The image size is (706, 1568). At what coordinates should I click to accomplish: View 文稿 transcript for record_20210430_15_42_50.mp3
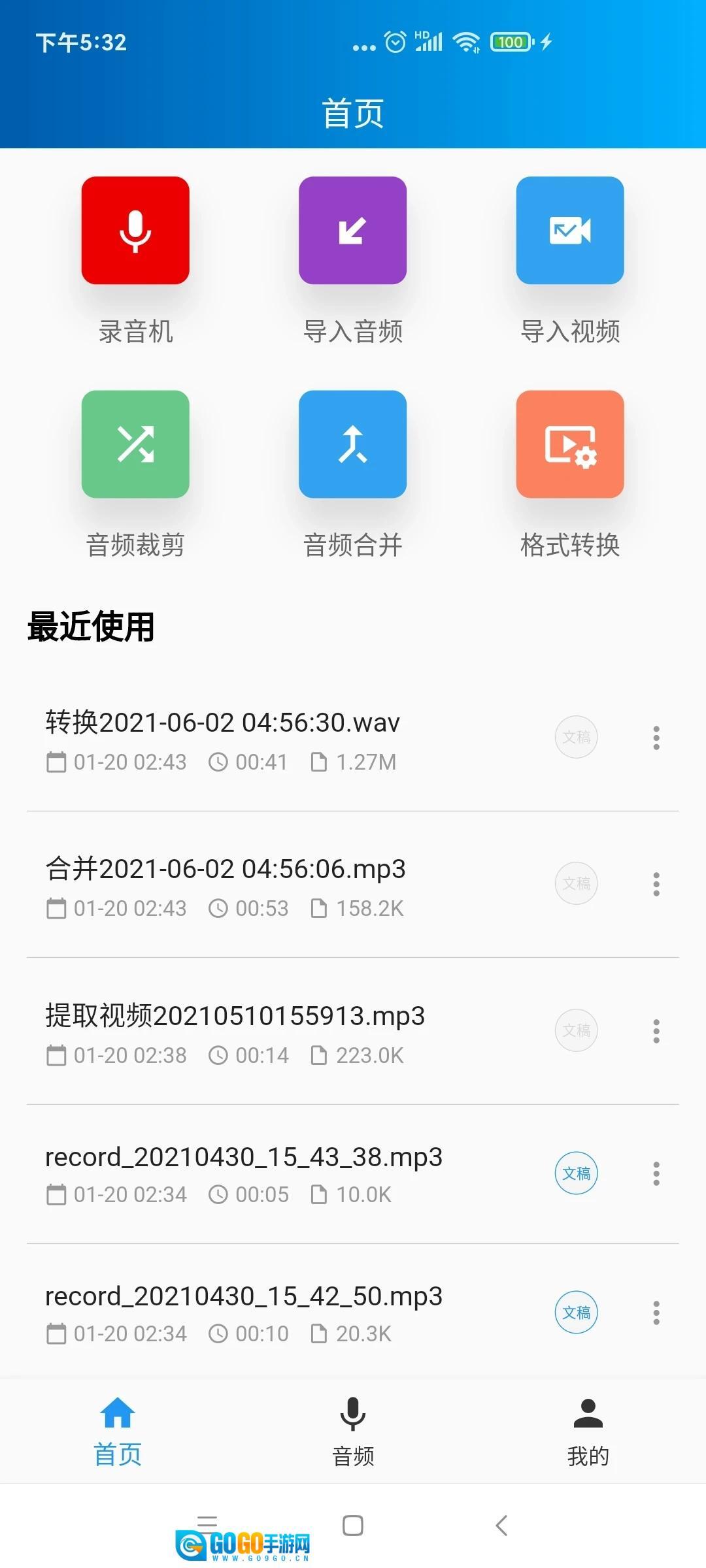[576, 1313]
